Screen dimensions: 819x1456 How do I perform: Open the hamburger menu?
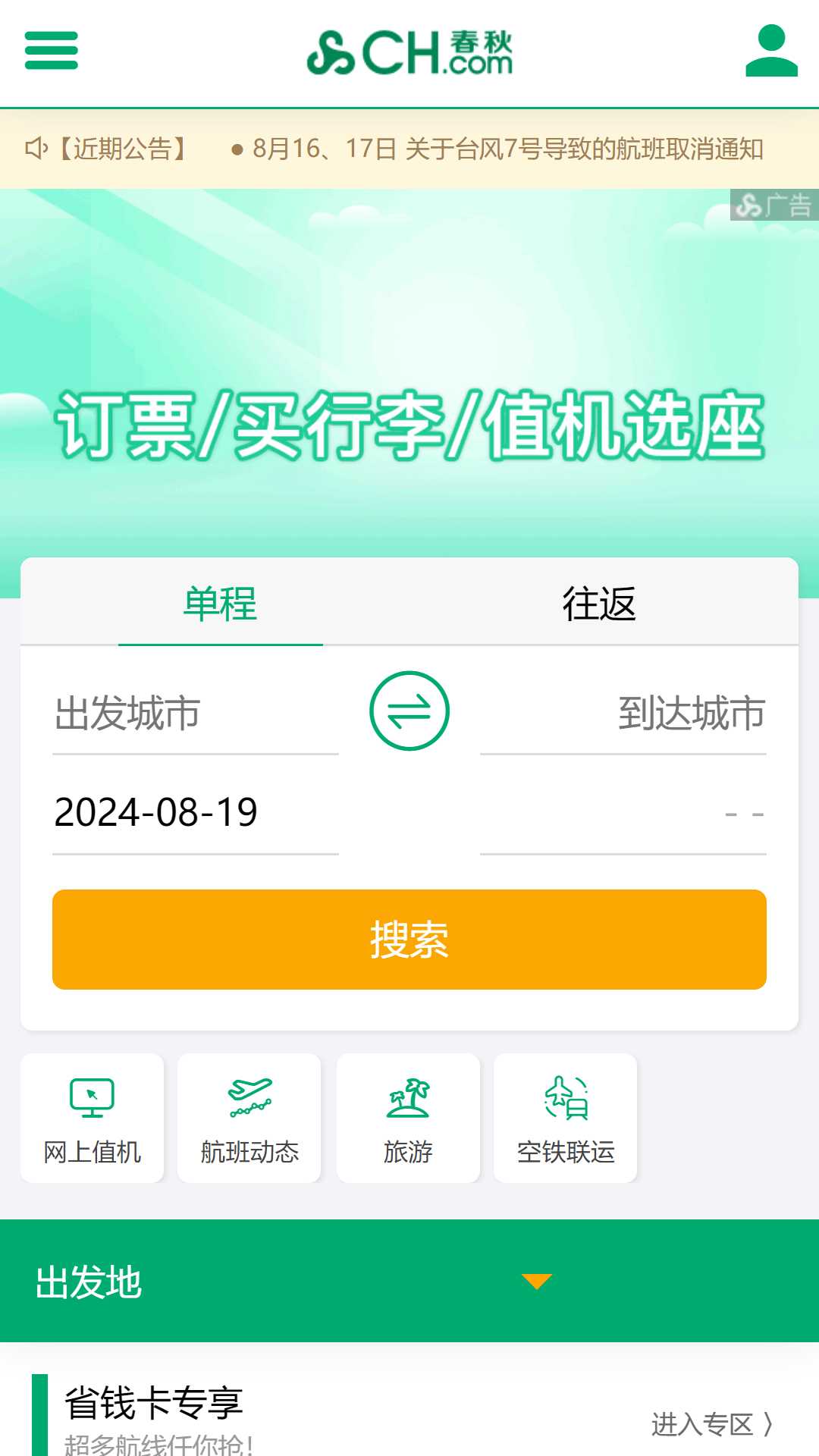pos(52,50)
